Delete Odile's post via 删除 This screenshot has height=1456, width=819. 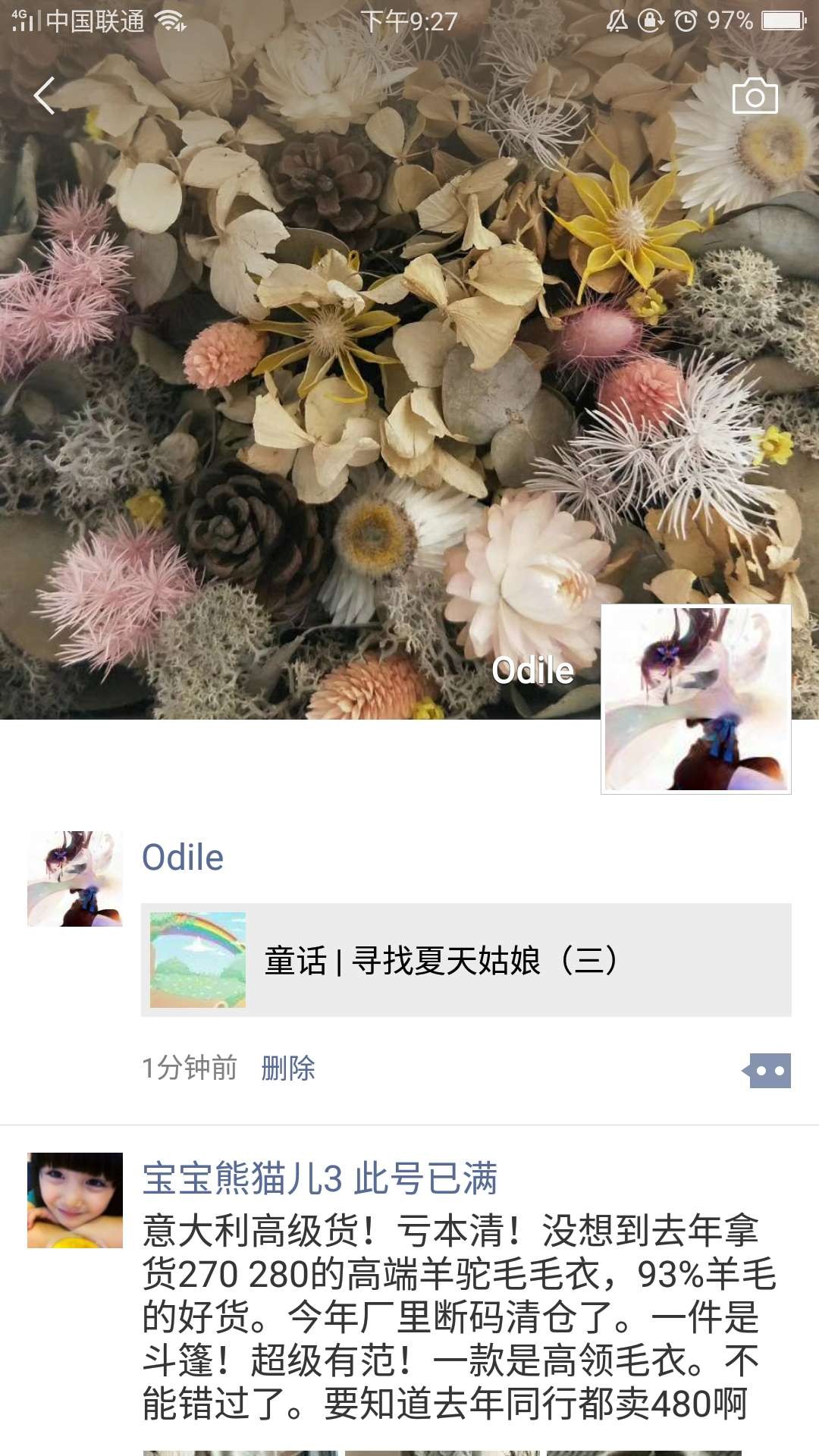pos(287,1068)
